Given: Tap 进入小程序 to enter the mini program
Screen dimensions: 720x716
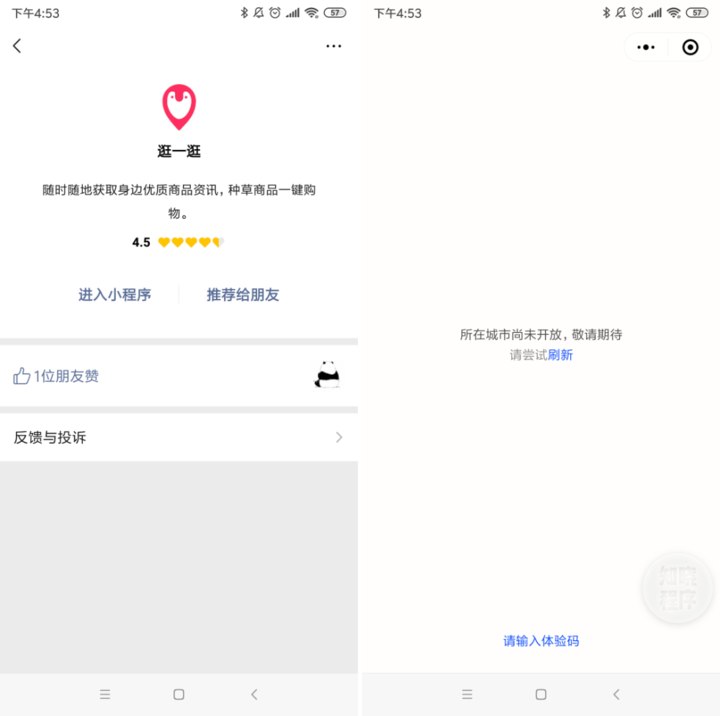Looking at the screenshot, I should (x=115, y=295).
